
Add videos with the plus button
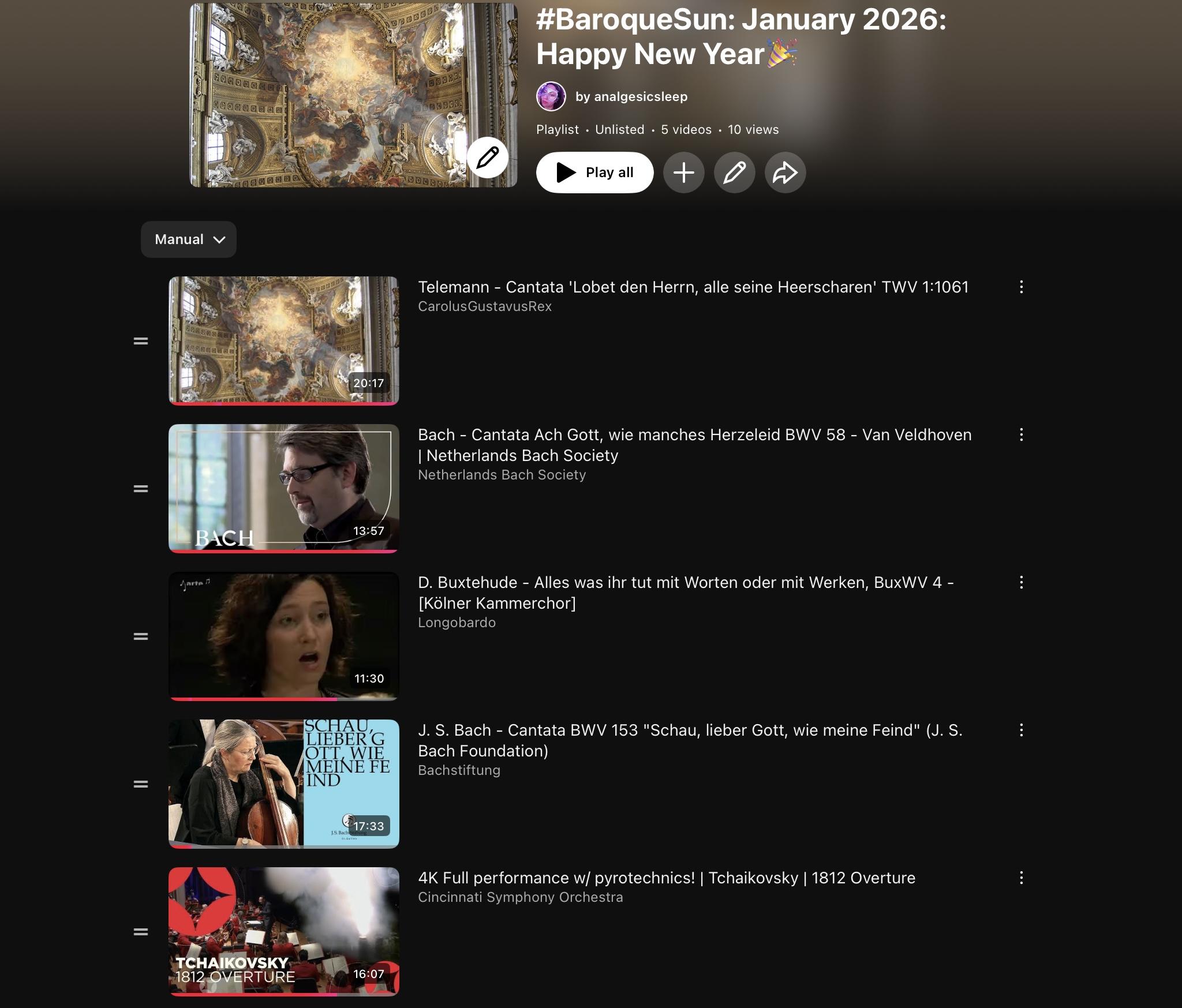[683, 173]
